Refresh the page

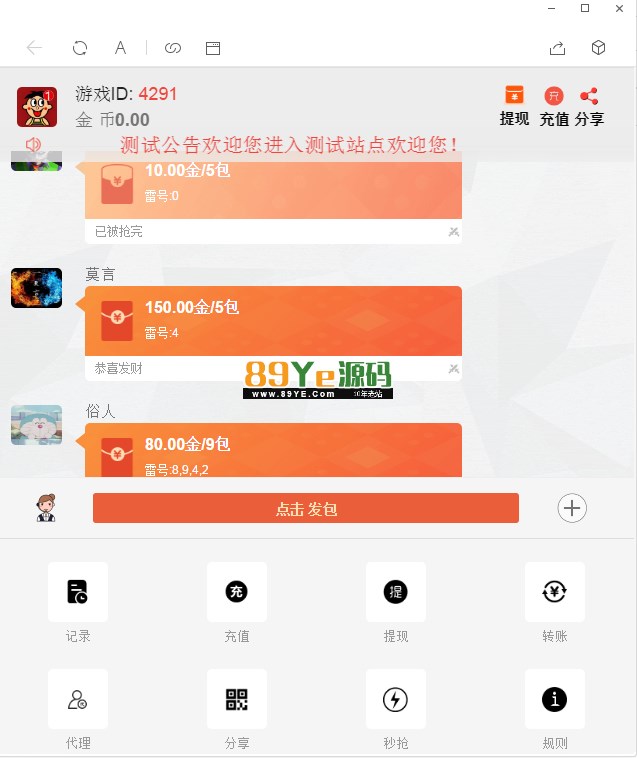coord(80,47)
